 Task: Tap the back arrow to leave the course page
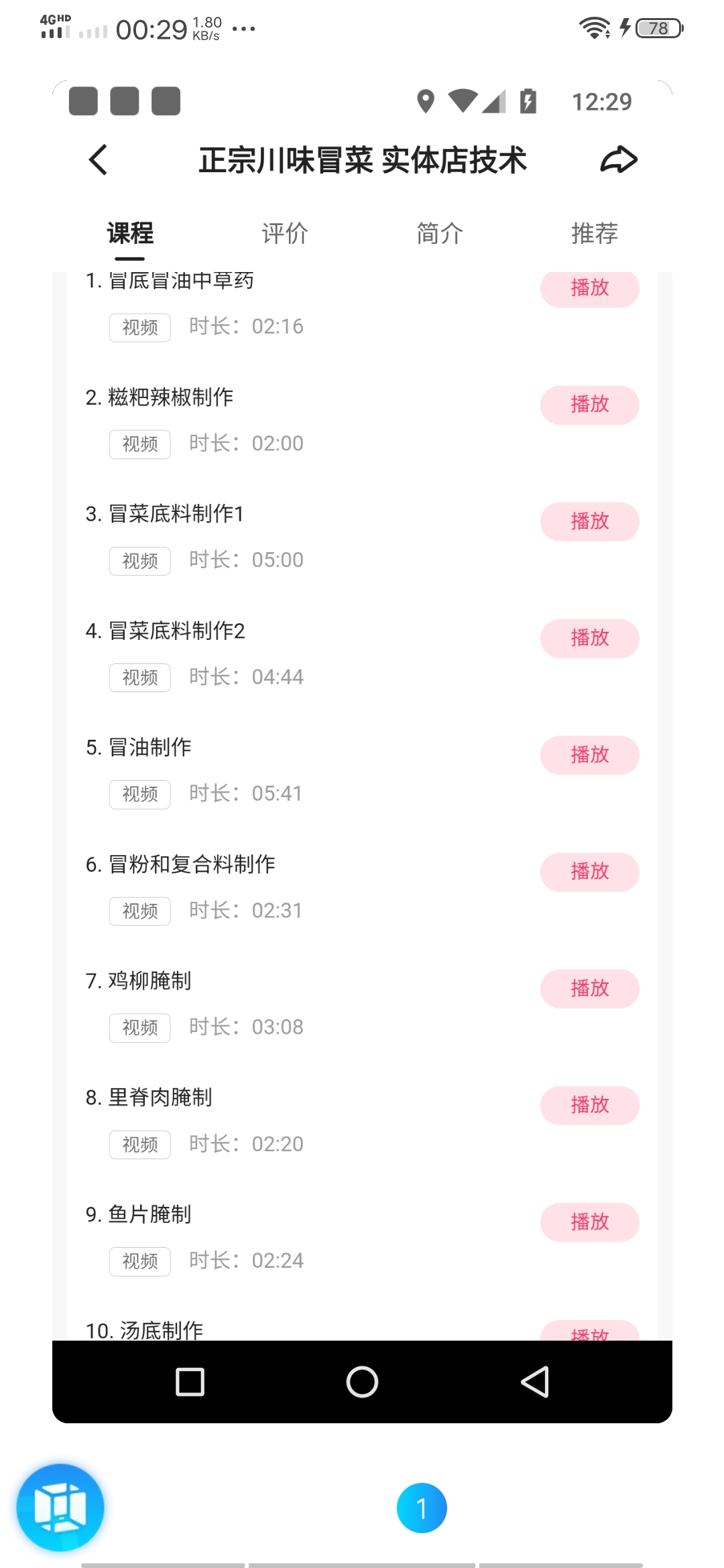(97, 159)
